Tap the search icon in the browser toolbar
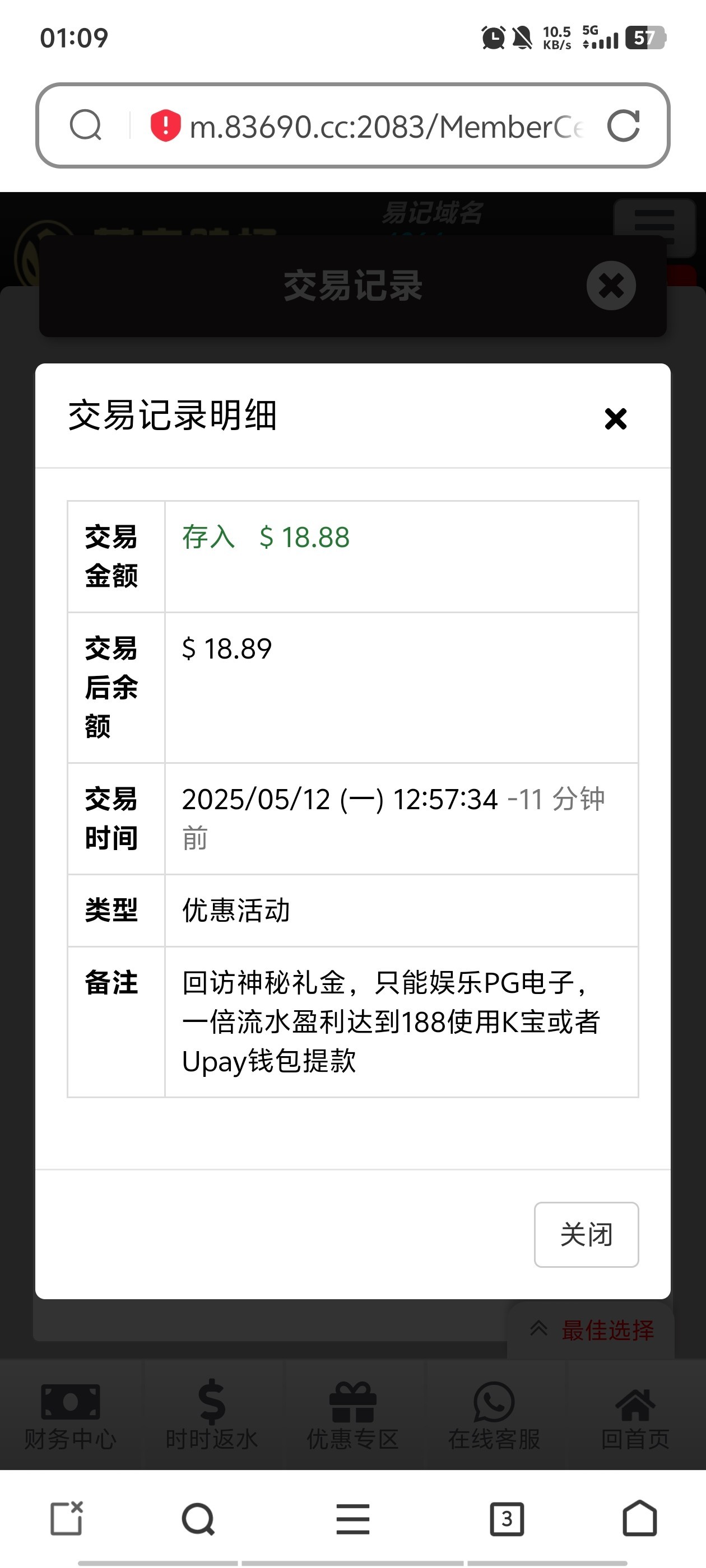Screen dimensions: 706x1568 [198, 1519]
